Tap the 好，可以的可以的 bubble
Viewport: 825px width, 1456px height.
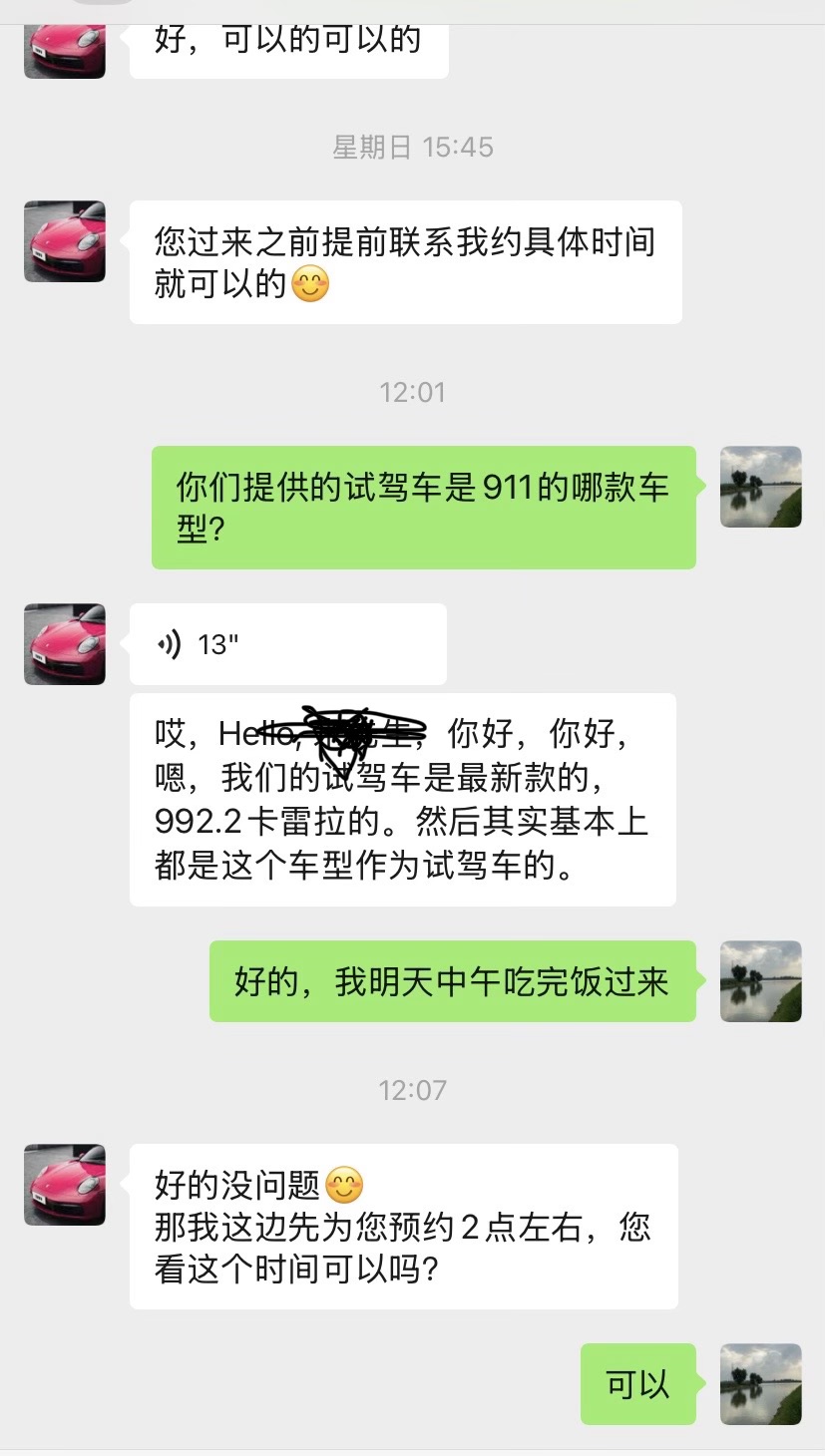pyautogui.click(x=287, y=41)
